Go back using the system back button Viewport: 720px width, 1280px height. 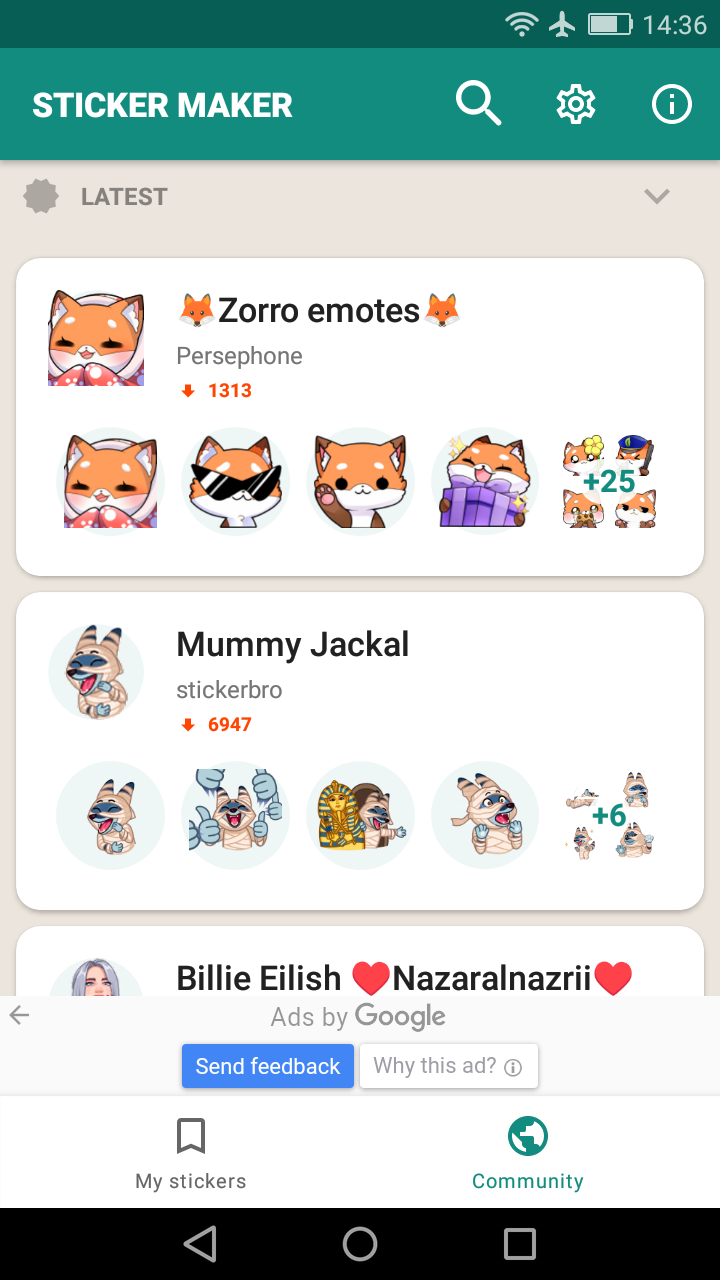pyautogui.click(x=200, y=1244)
